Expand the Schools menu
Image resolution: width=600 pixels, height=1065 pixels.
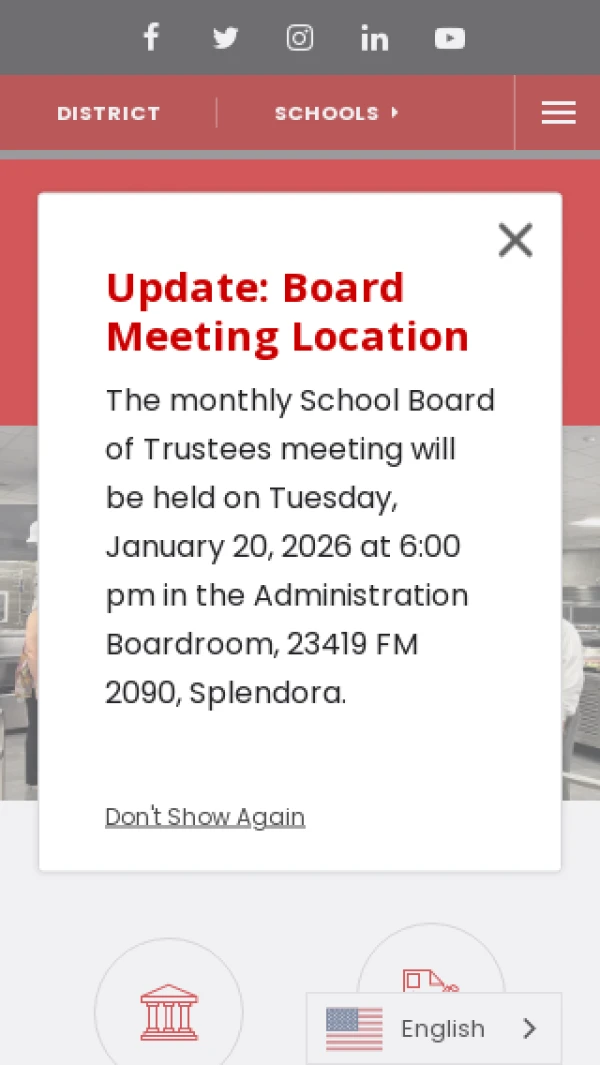[x=336, y=113]
